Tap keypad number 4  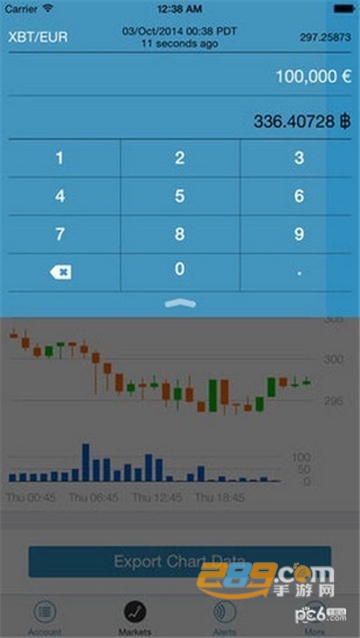pos(60,197)
